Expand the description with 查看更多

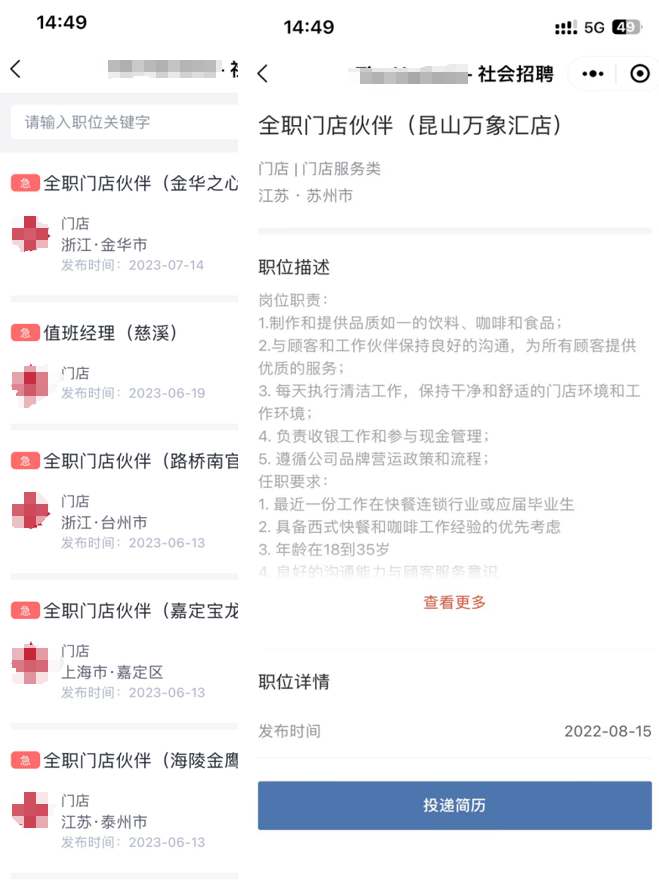(454, 602)
